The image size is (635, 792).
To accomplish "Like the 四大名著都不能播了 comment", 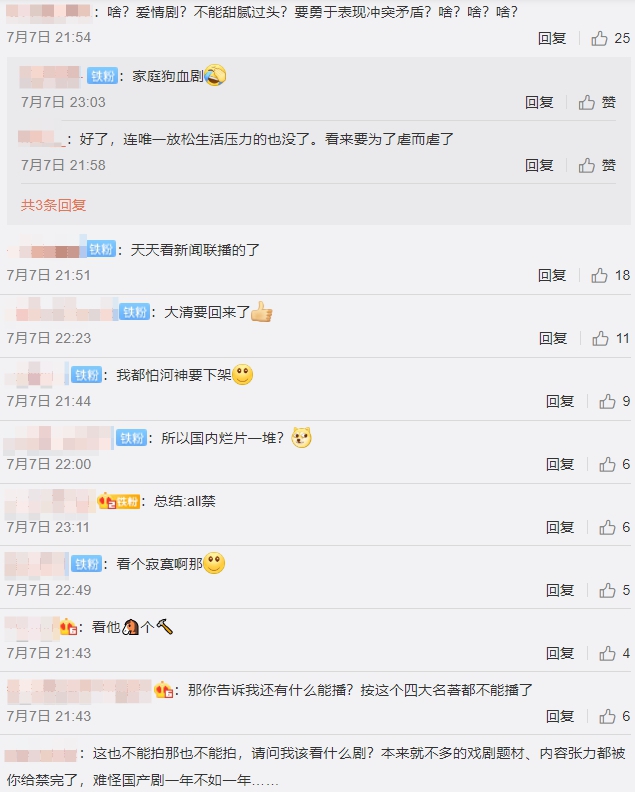I will click(607, 716).
